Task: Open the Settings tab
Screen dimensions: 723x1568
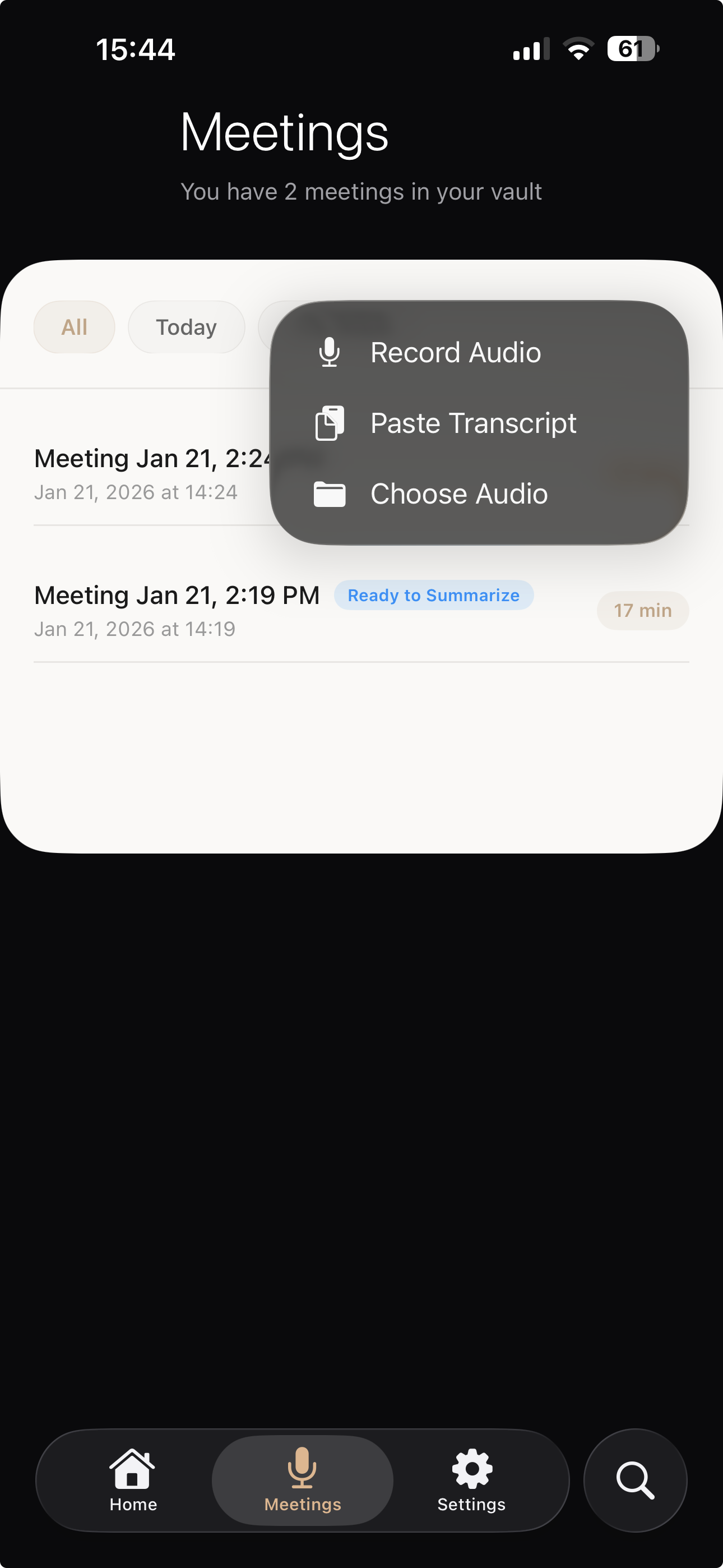Action: pos(471,1480)
